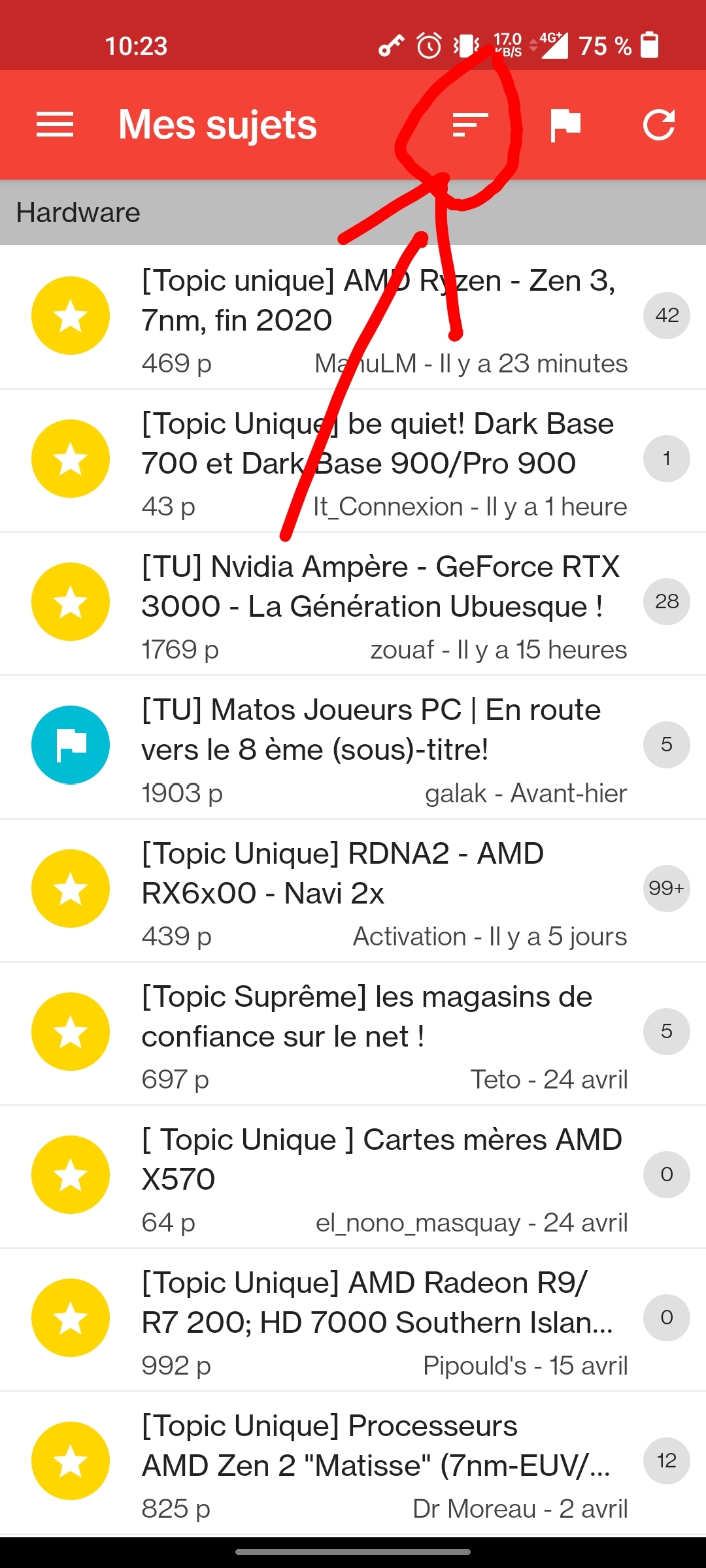Viewport: 706px width, 1568px height.
Task: Open the AMD Radeon R9/R7 200 topic
Action: [379, 1303]
